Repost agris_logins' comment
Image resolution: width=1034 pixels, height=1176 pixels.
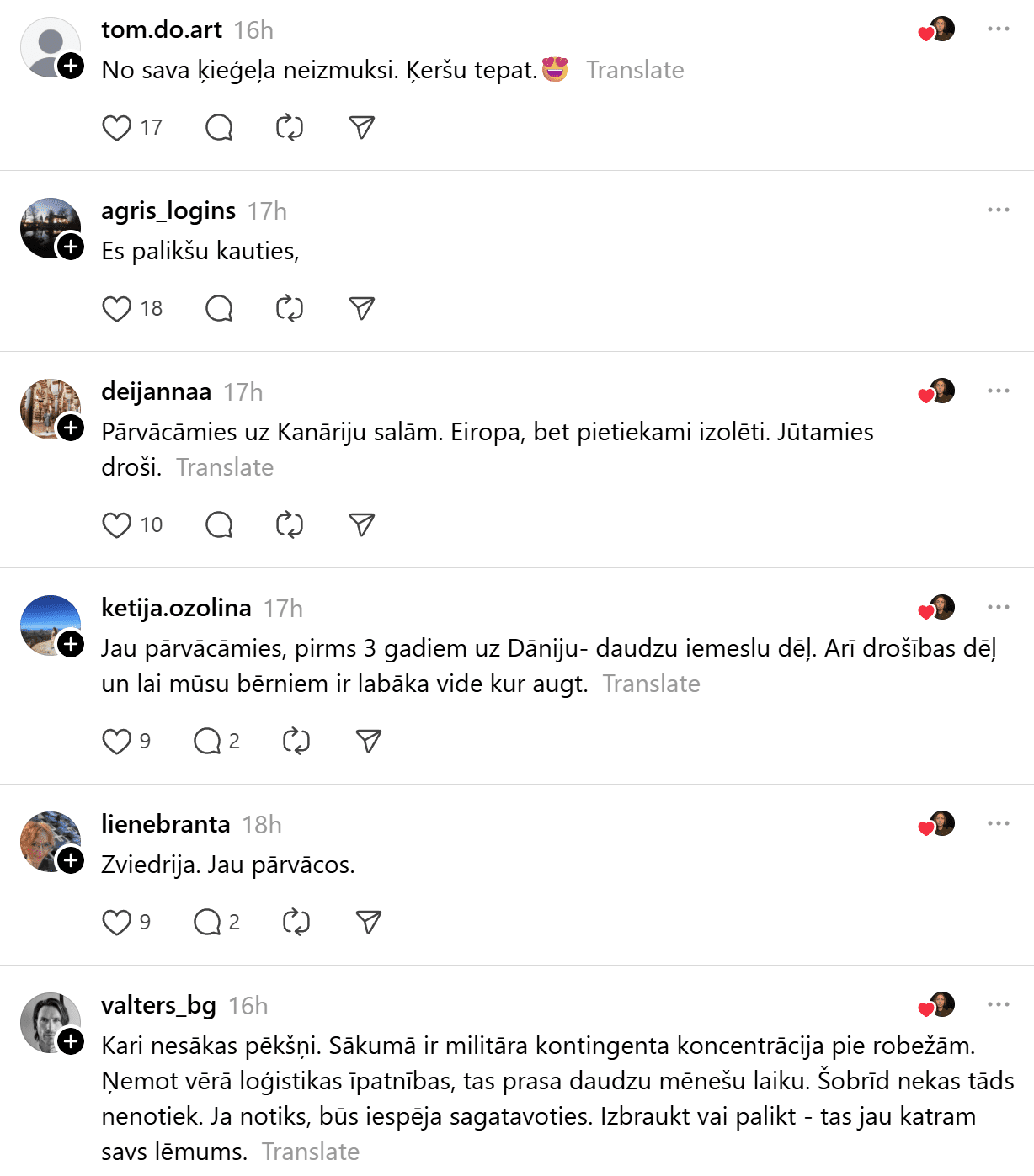[x=290, y=309]
